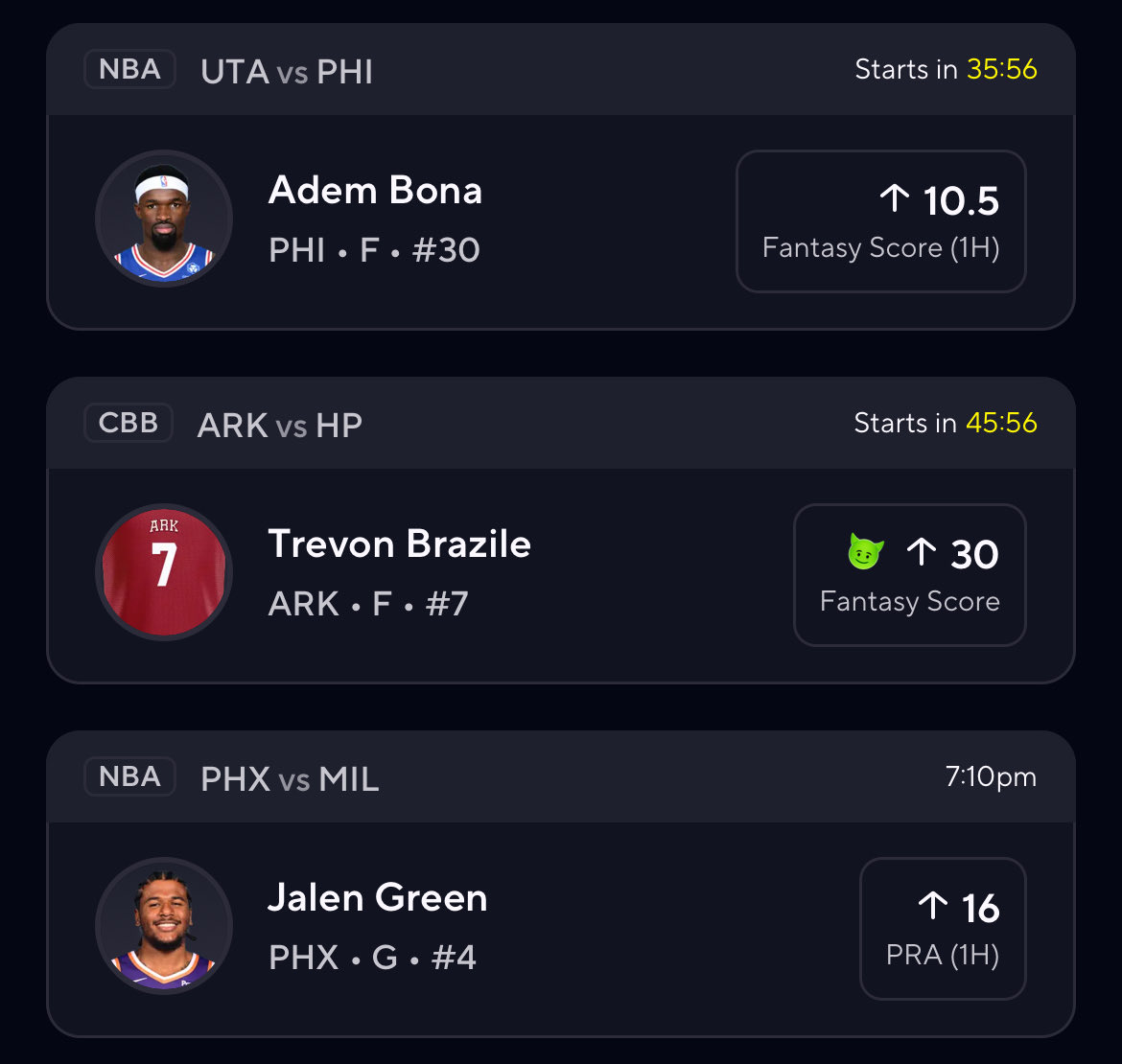Open Trevon Brazile's pick card

click(398, 573)
